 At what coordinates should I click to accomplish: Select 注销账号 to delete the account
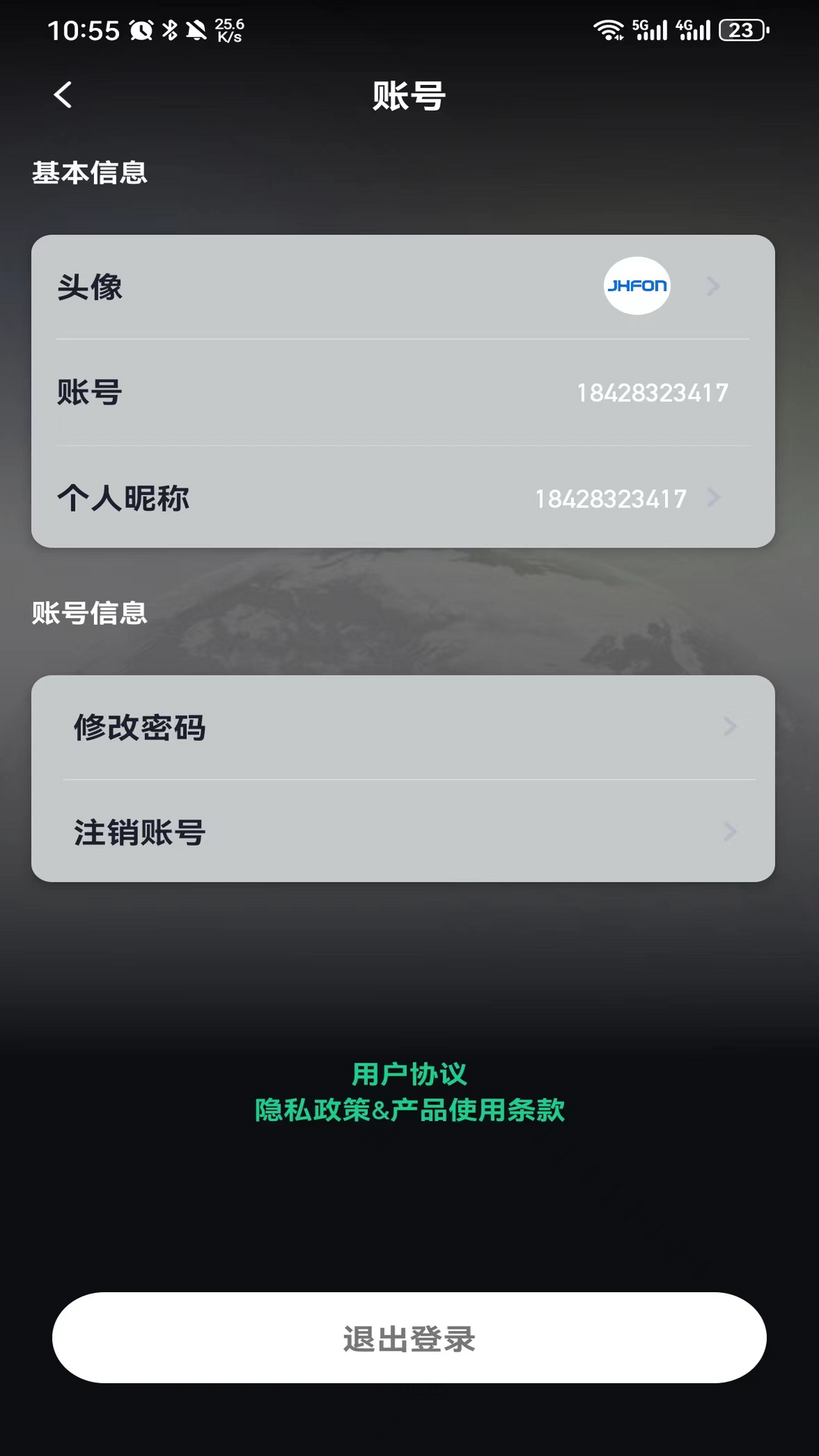coord(403,832)
